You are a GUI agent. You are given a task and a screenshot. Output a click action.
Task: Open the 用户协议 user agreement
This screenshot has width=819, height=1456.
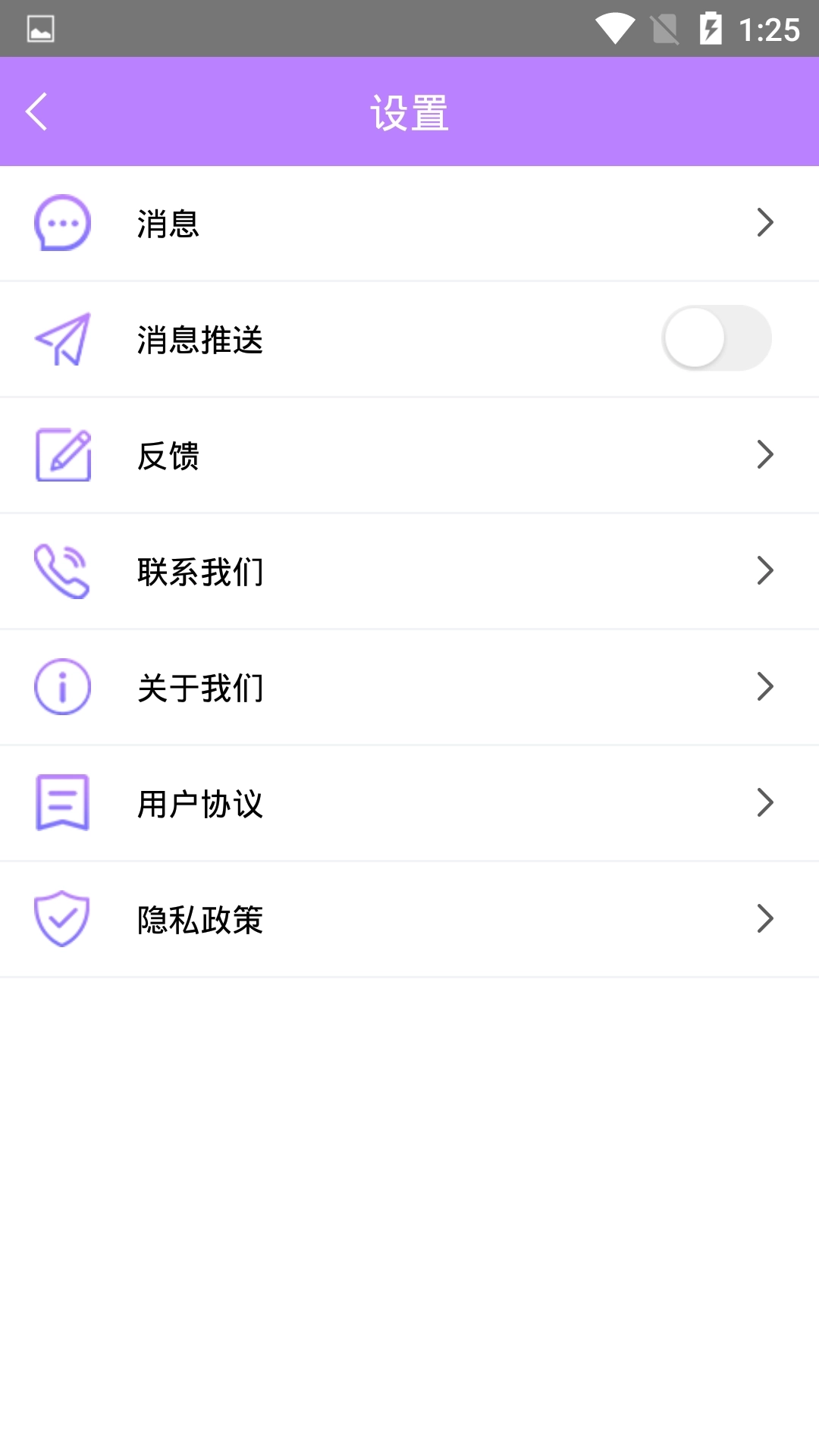tap(409, 803)
